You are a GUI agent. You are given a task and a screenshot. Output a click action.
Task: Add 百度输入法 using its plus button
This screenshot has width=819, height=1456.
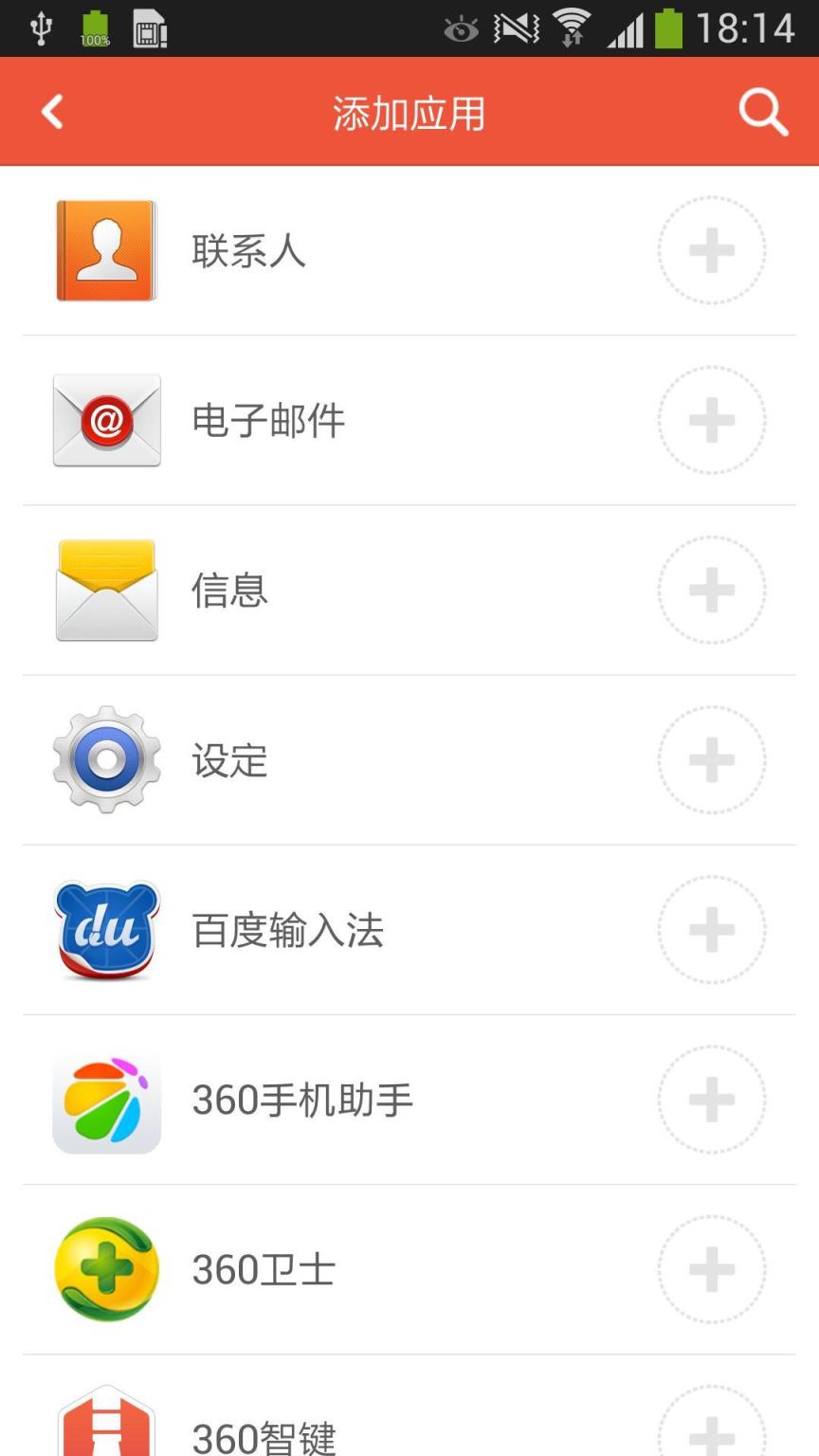tap(712, 929)
